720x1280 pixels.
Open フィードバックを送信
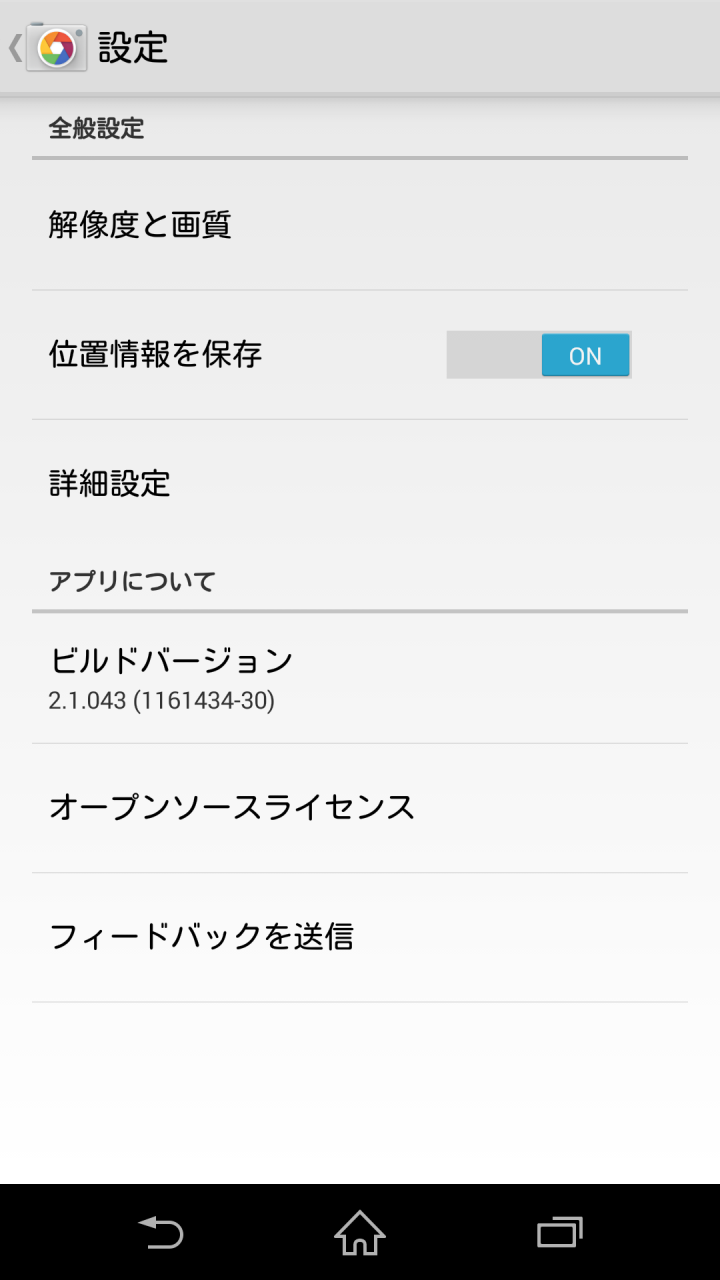pos(360,937)
